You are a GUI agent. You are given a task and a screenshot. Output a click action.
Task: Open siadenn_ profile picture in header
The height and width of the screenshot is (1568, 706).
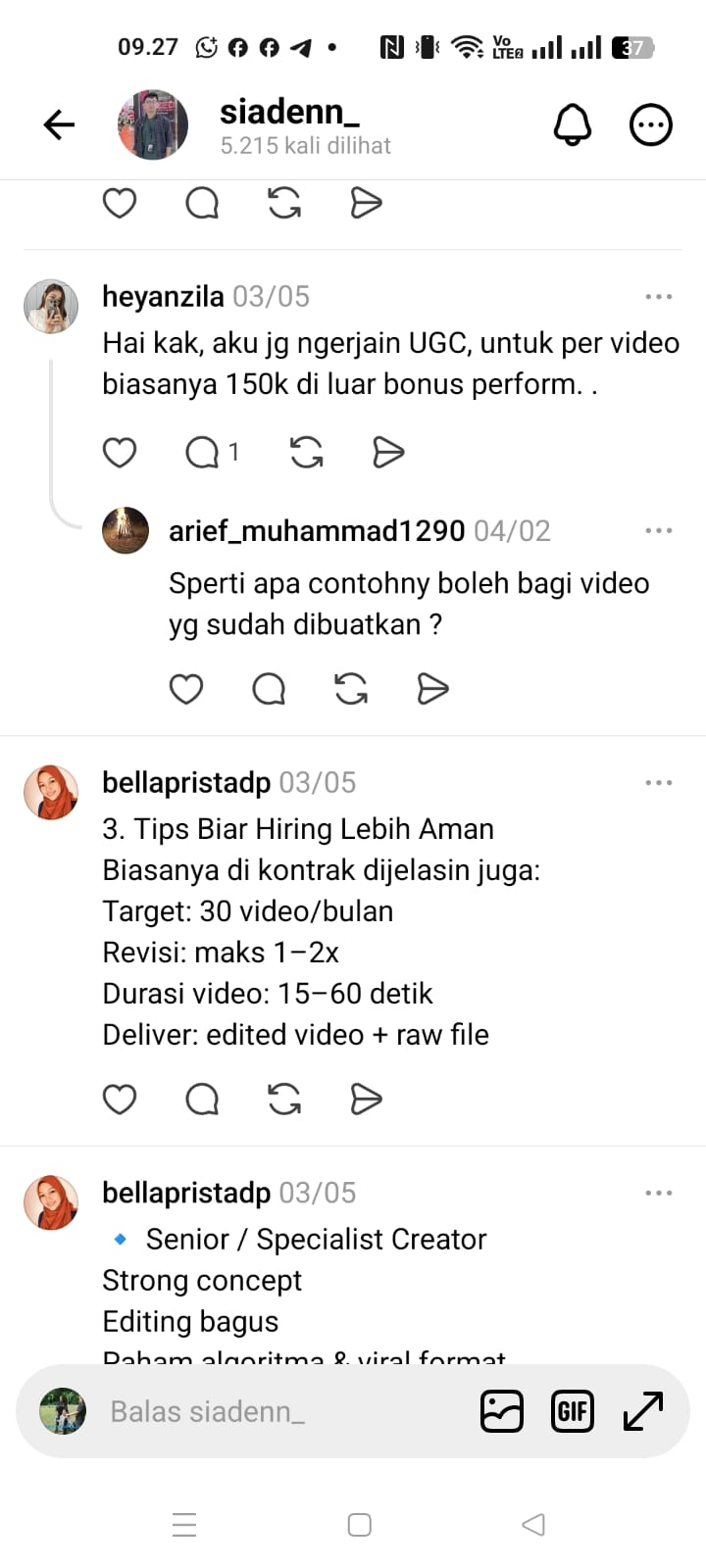(153, 124)
